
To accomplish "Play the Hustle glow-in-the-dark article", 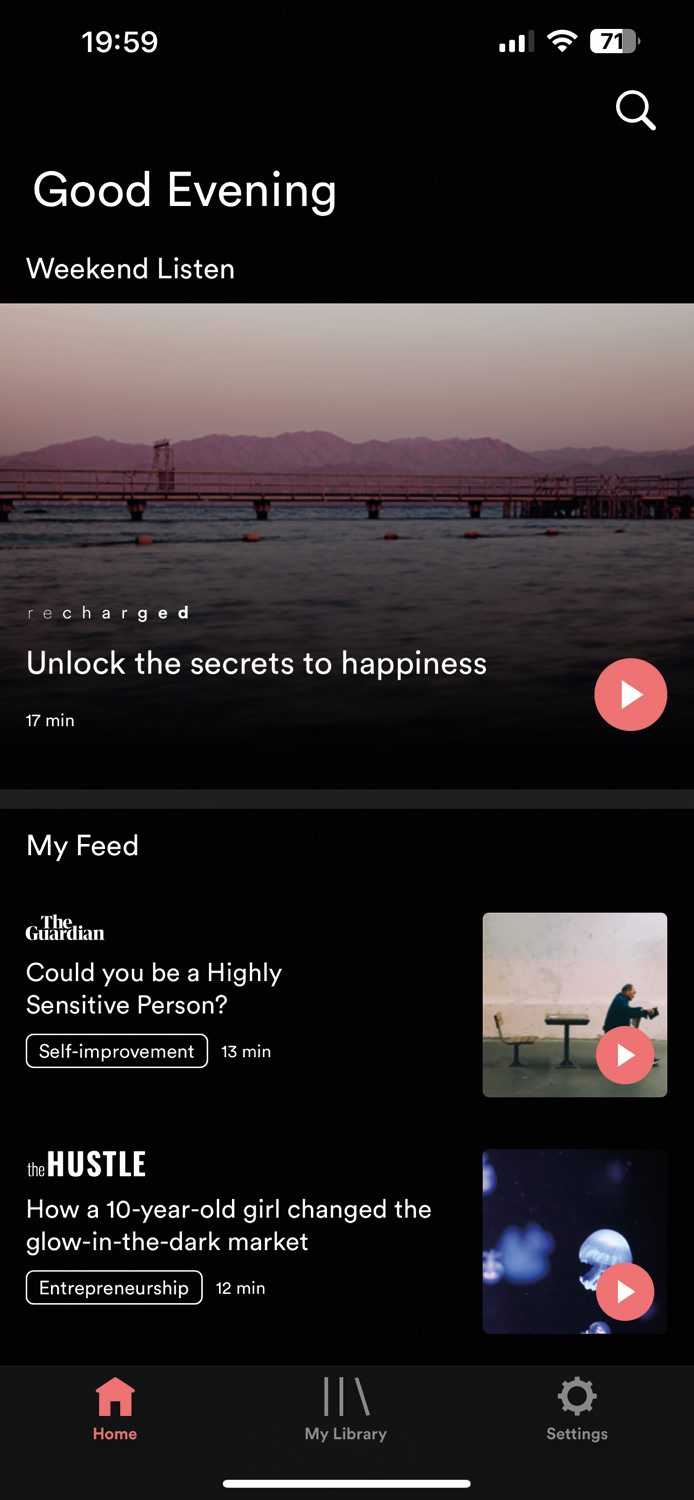I will [x=625, y=1292].
